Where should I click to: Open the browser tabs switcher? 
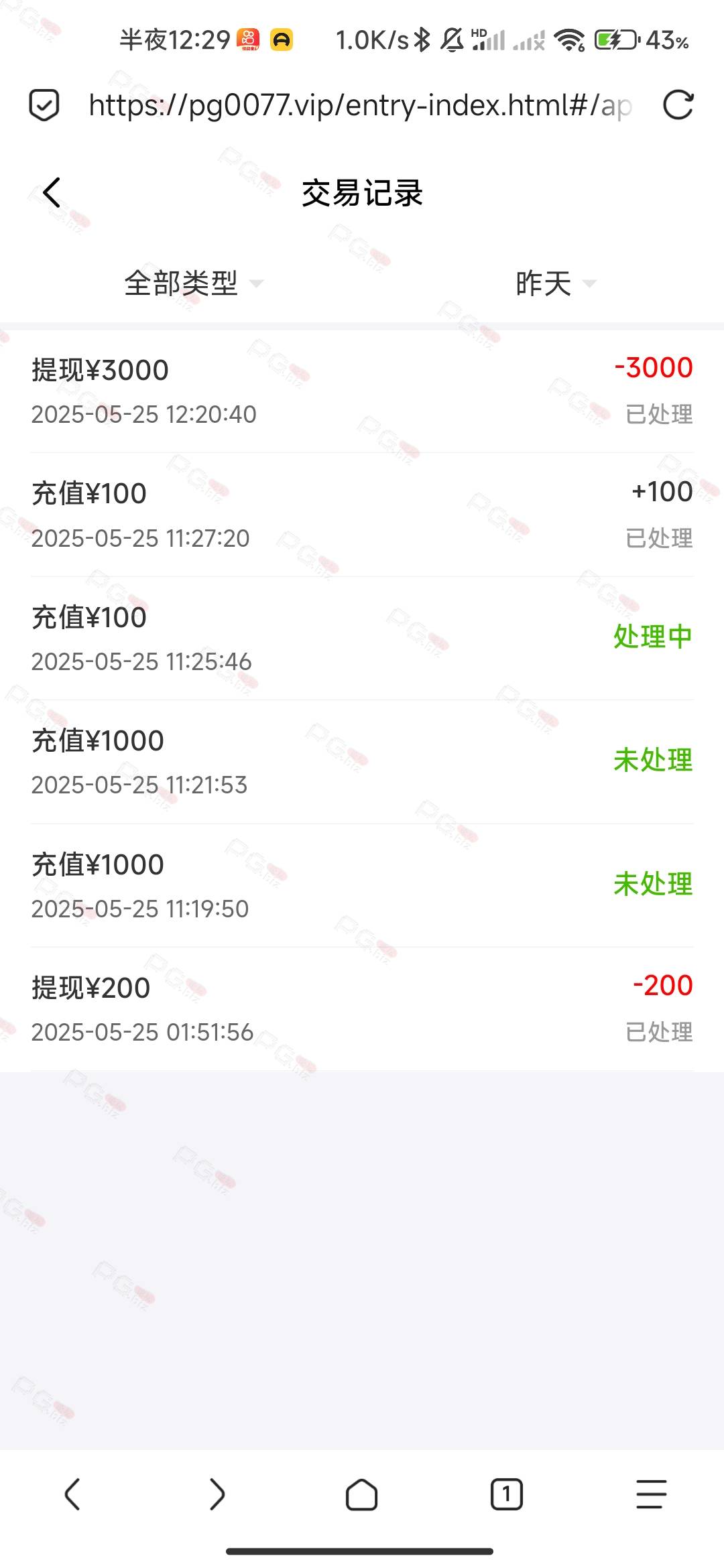[507, 1494]
